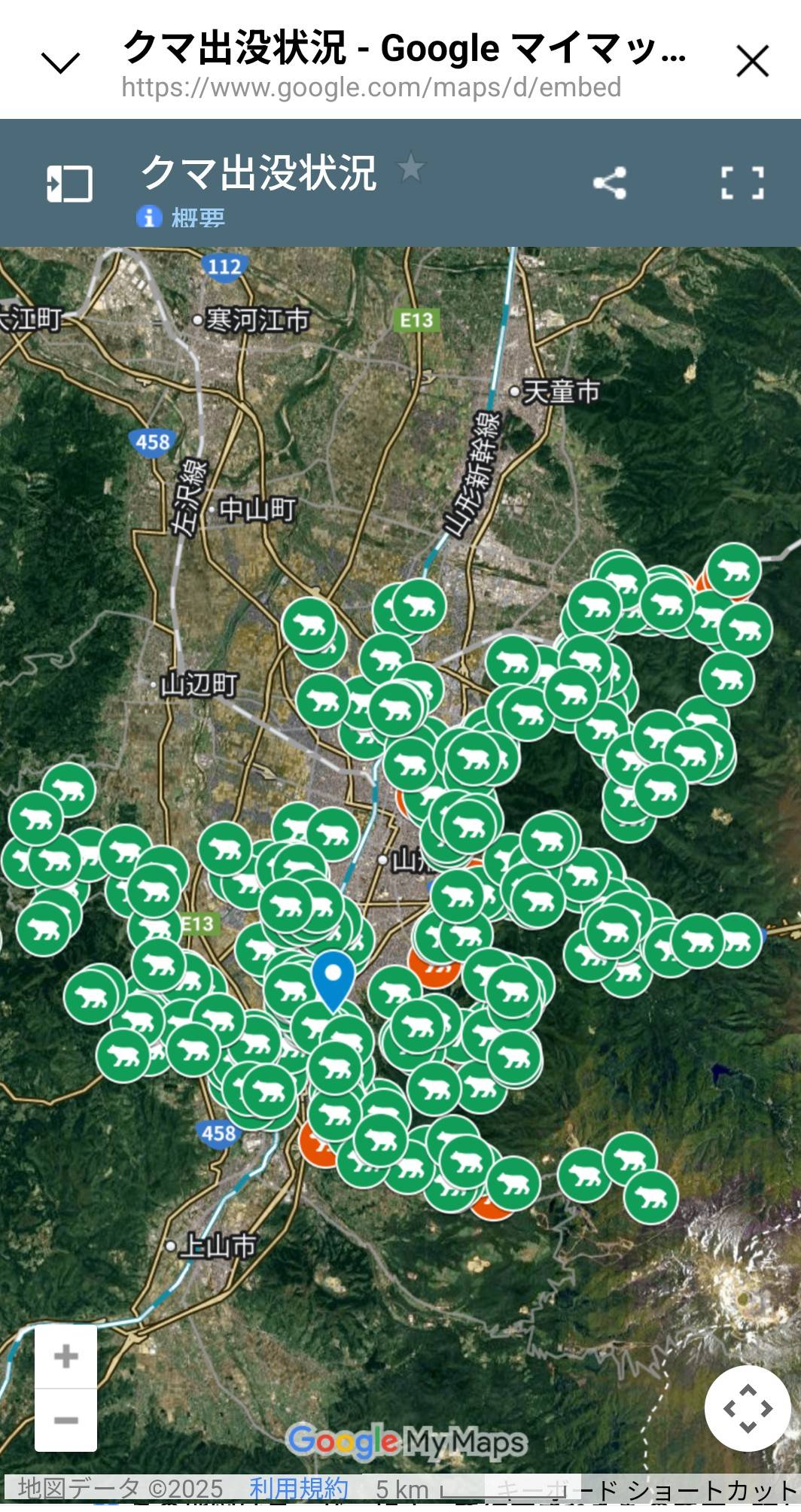Image resolution: width=801 pixels, height=1512 pixels.
Task: Select the blue location pin marker
Action: (x=333, y=975)
